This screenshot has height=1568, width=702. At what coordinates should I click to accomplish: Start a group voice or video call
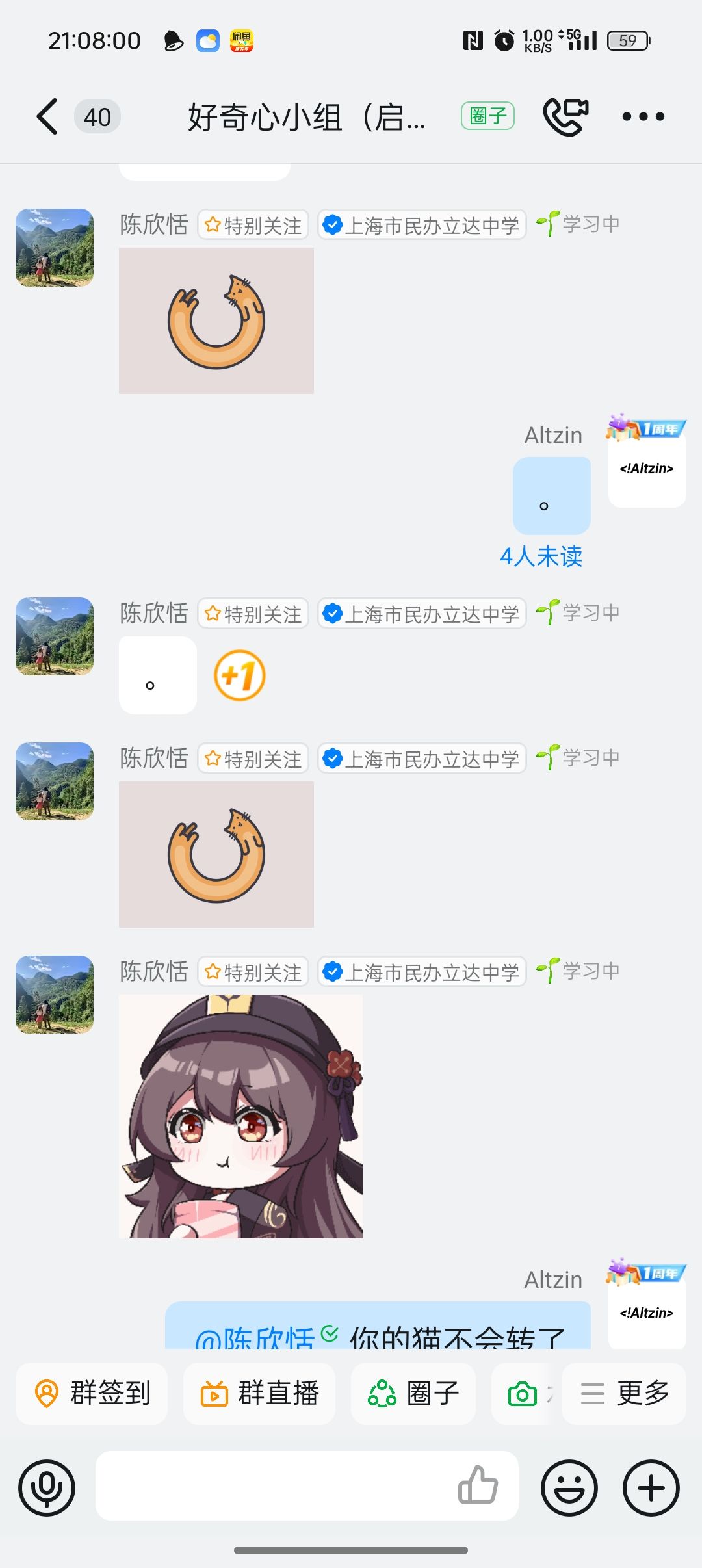[x=565, y=116]
